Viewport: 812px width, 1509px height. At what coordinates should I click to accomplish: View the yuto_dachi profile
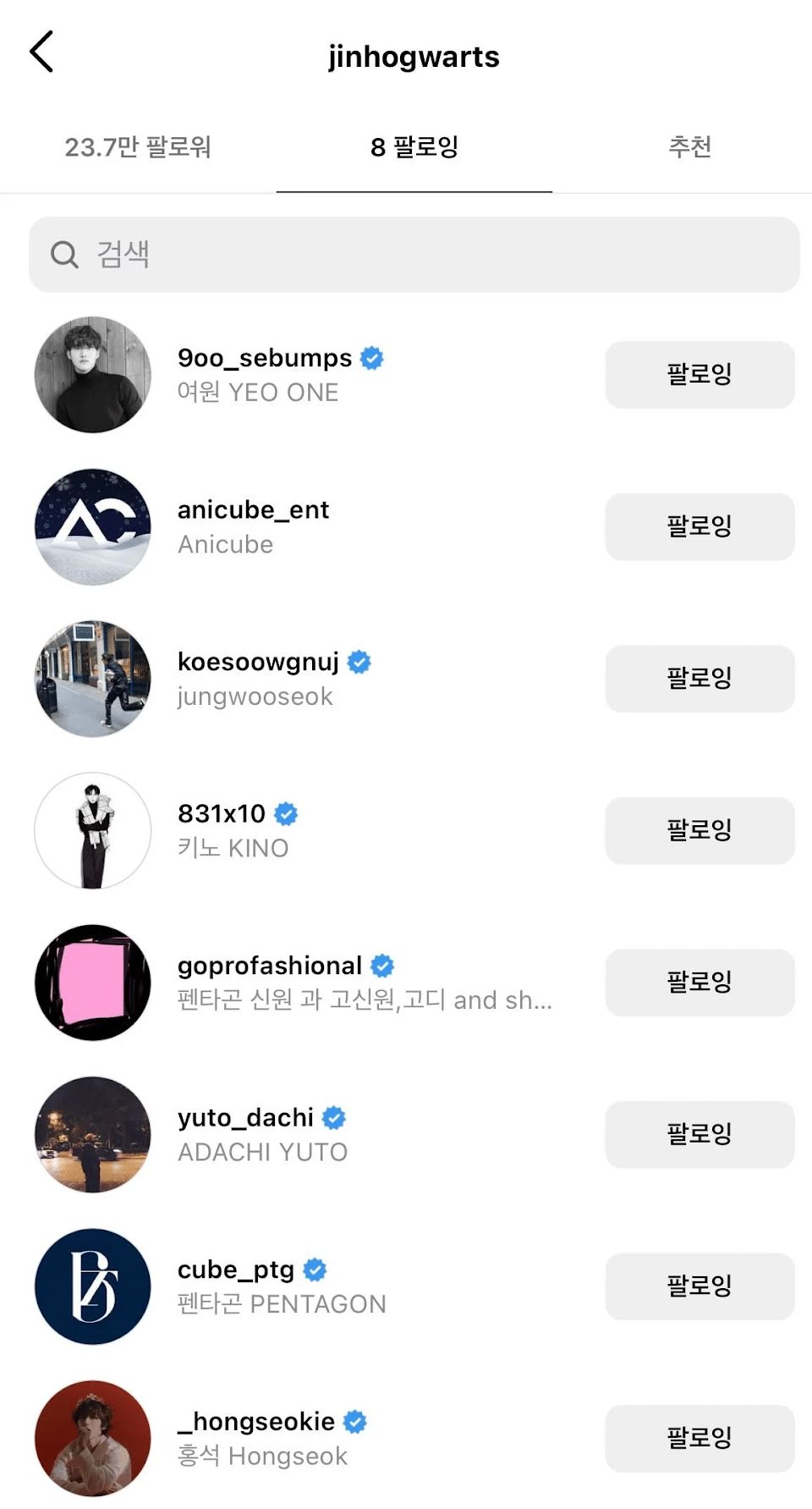coord(245,1118)
